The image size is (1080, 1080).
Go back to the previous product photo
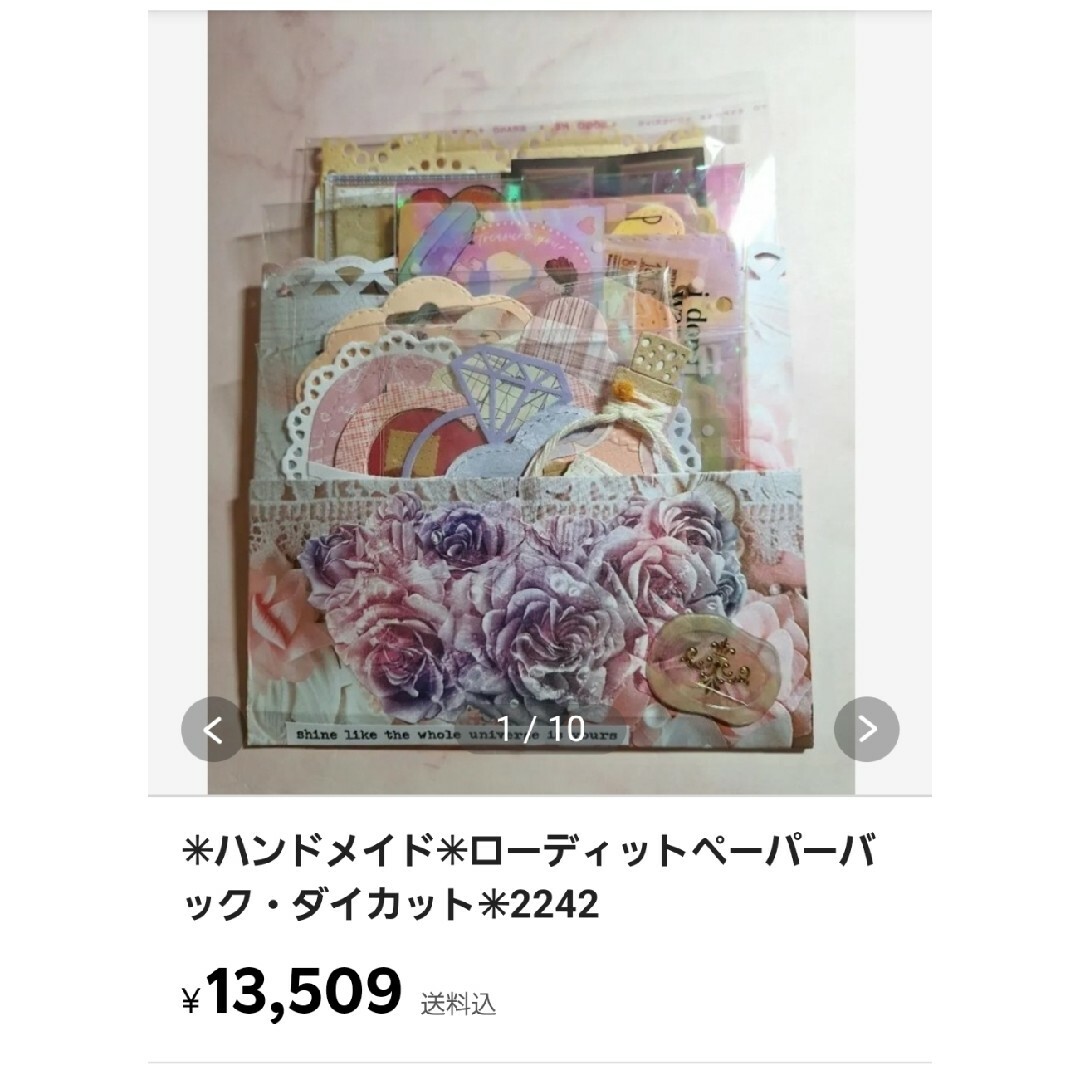[x=213, y=729]
